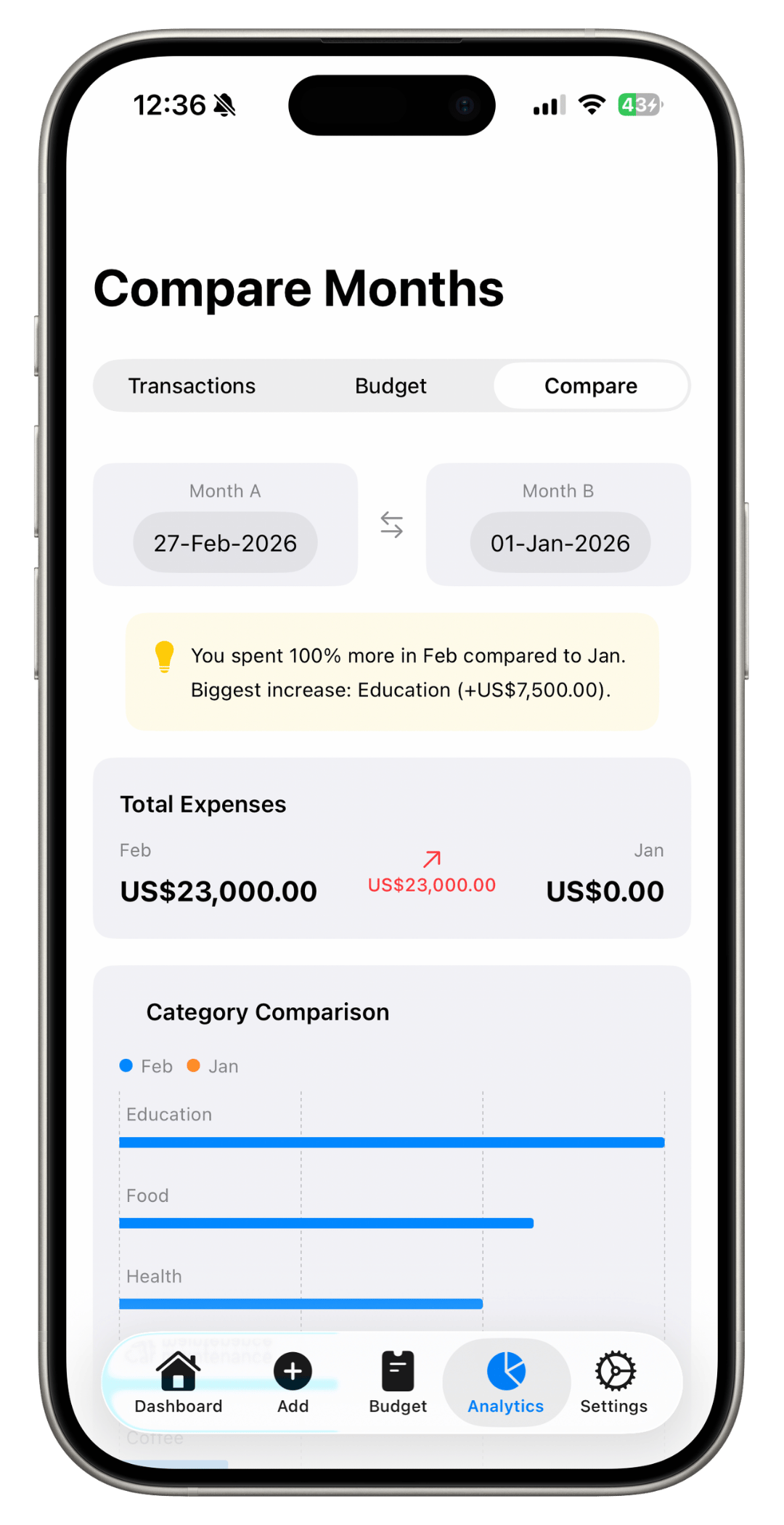Select the Budget clipboard icon

(396, 1369)
